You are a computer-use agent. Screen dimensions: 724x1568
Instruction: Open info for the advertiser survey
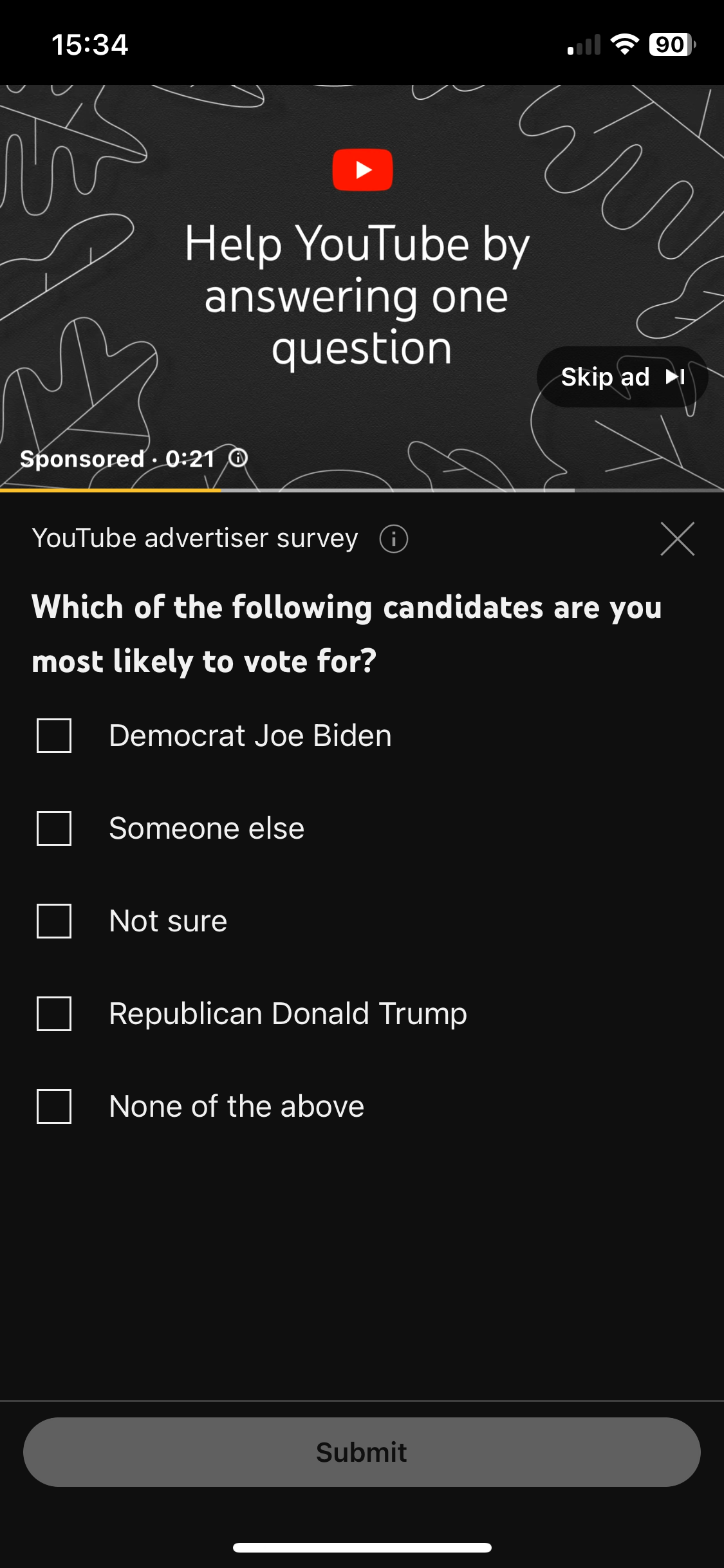(x=393, y=539)
